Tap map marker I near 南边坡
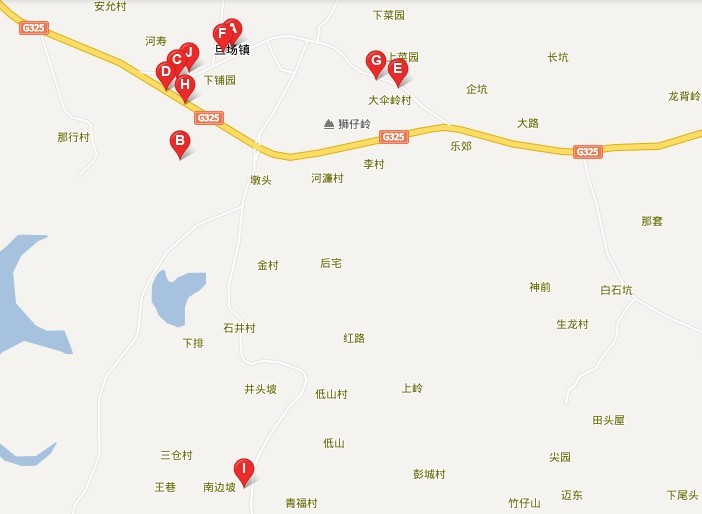The image size is (702, 514). pyautogui.click(x=243, y=468)
